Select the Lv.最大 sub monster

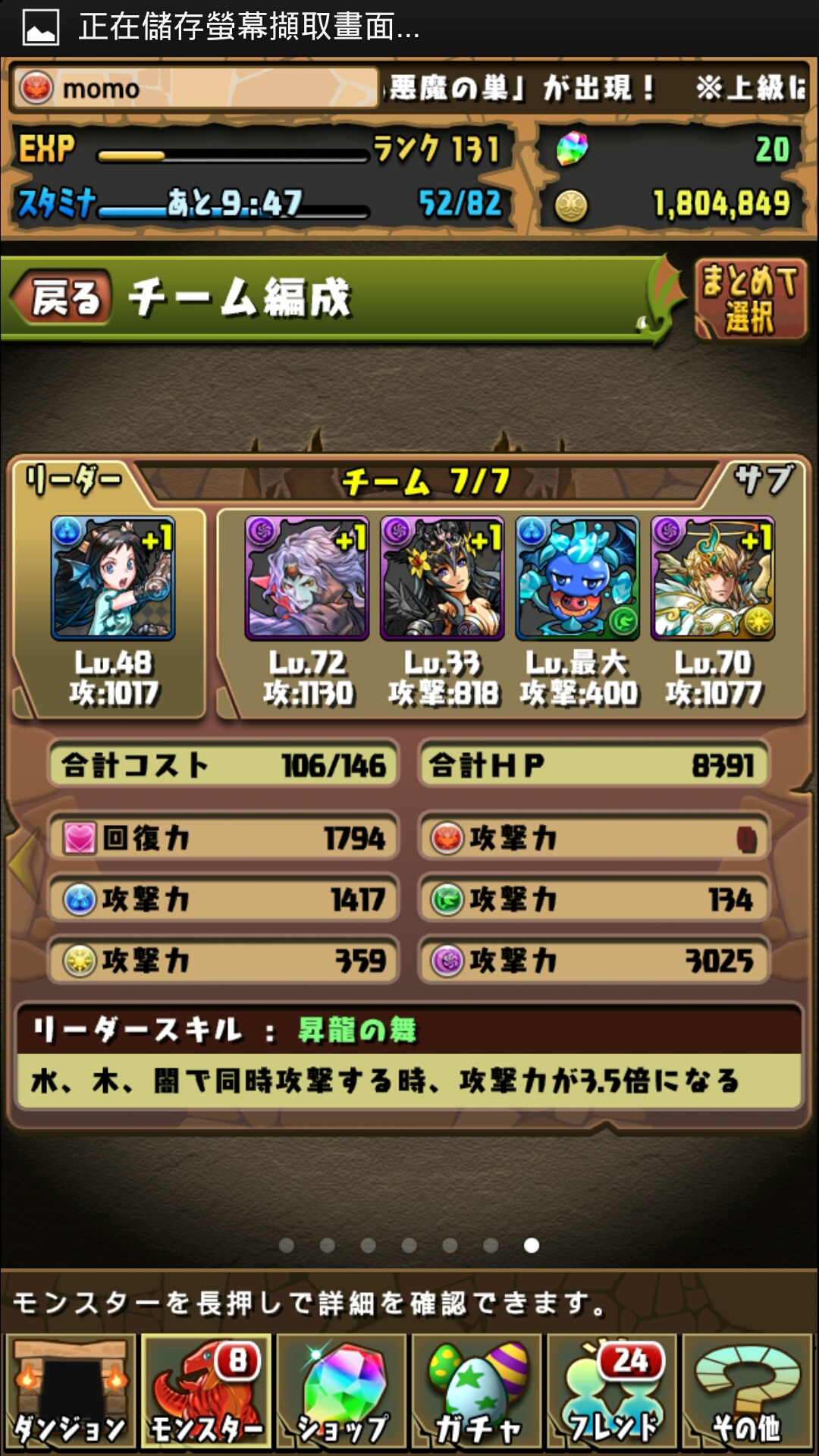click(x=577, y=578)
